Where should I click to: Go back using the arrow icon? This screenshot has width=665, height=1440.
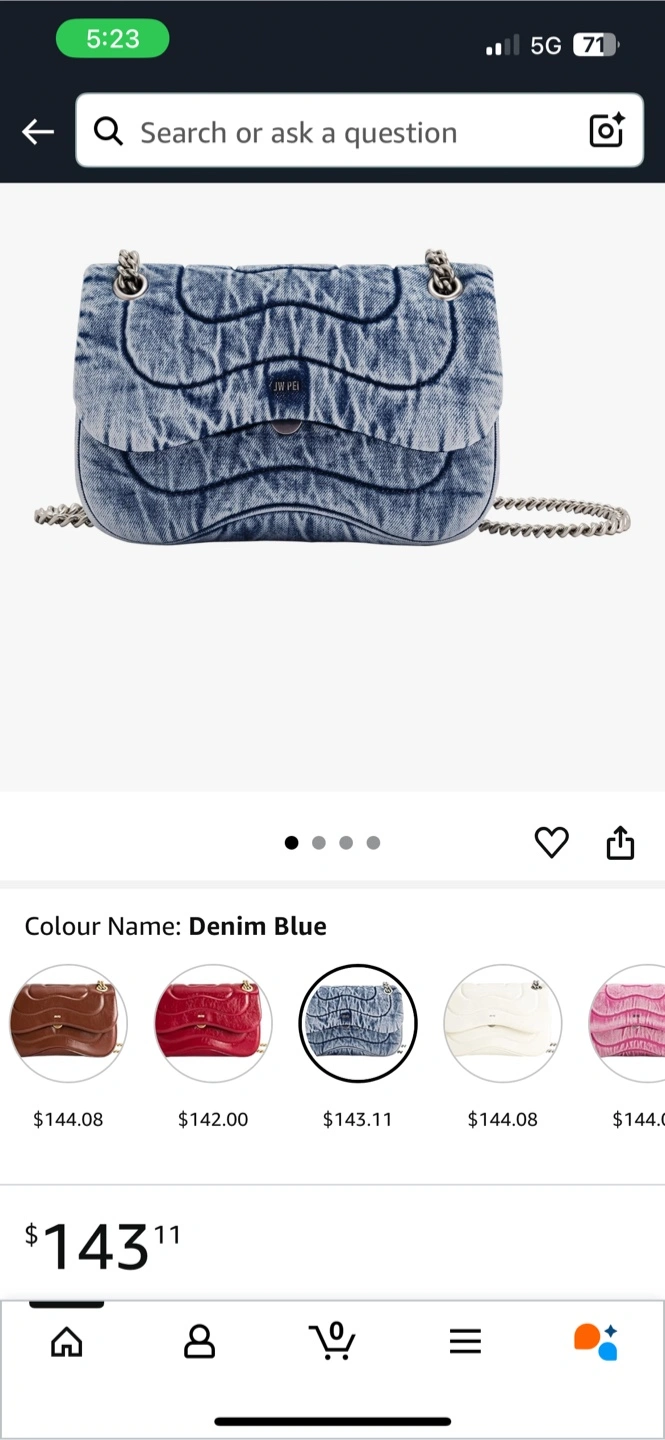click(x=37, y=132)
